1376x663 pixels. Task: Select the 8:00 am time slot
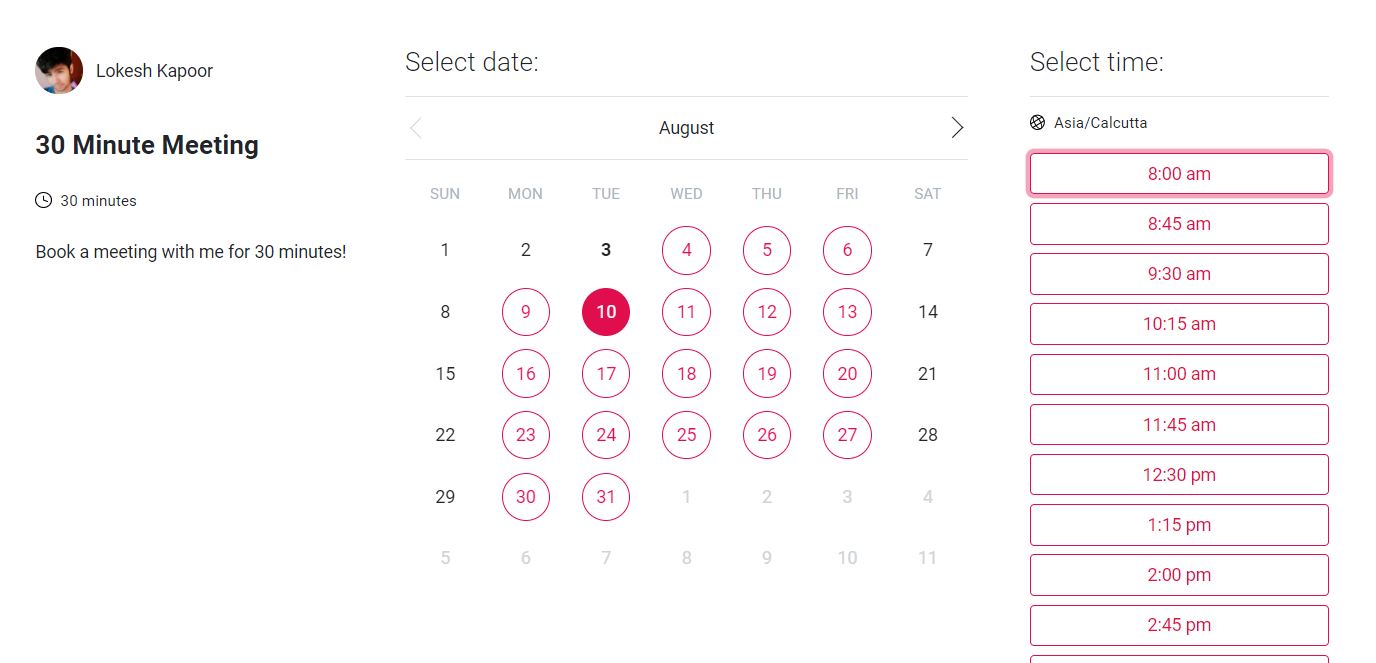pyautogui.click(x=1179, y=174)
